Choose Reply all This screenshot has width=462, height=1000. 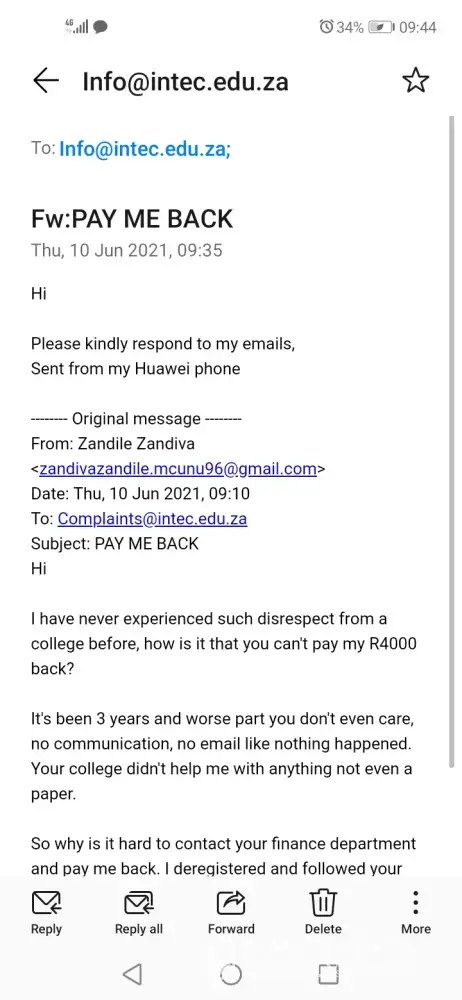pyautogui.click(x=138, y=913)
